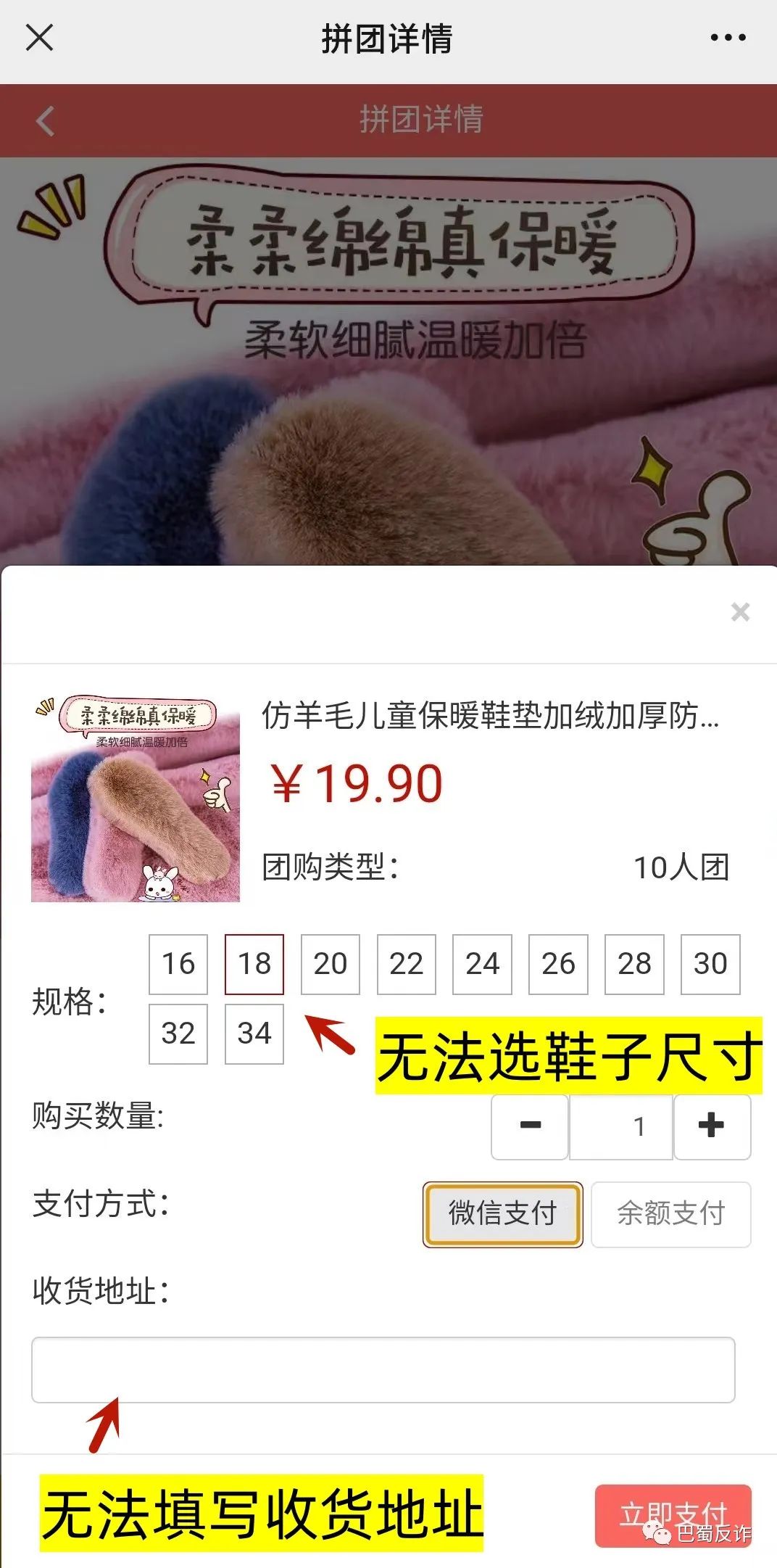Pick size 28
Screen dimensions: 777x1568
[634, 964]
